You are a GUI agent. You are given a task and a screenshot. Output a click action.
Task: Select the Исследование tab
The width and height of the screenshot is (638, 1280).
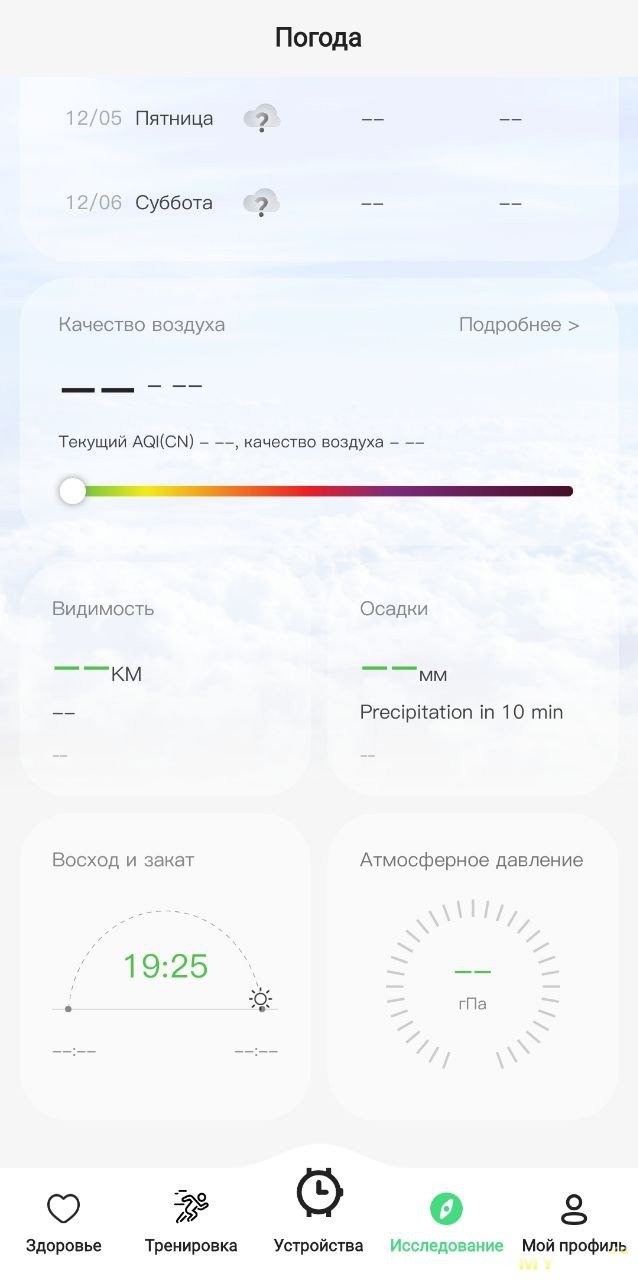446,1222
